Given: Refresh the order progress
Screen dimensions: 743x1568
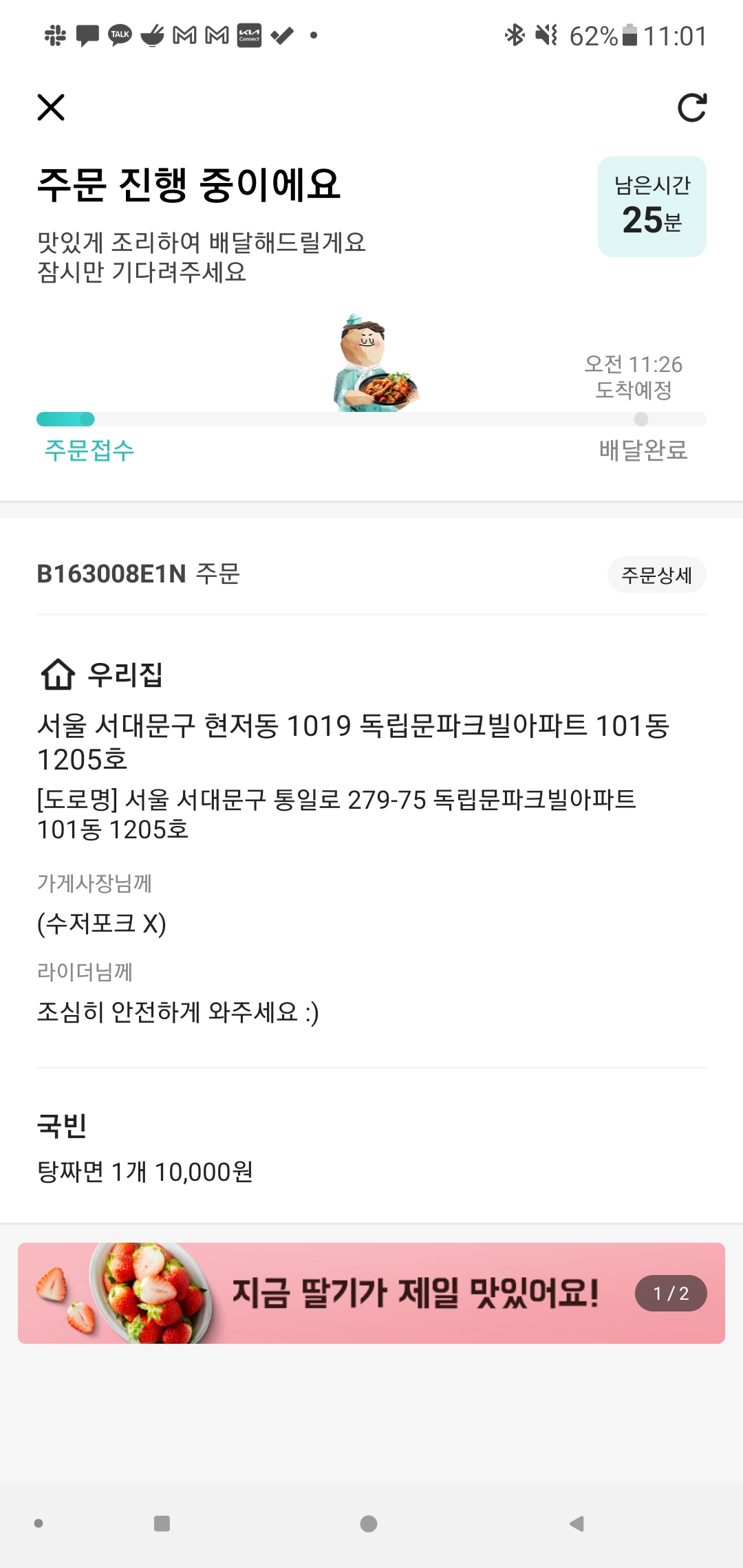Looking at the screenshot, I should click(x=691, y=107).
